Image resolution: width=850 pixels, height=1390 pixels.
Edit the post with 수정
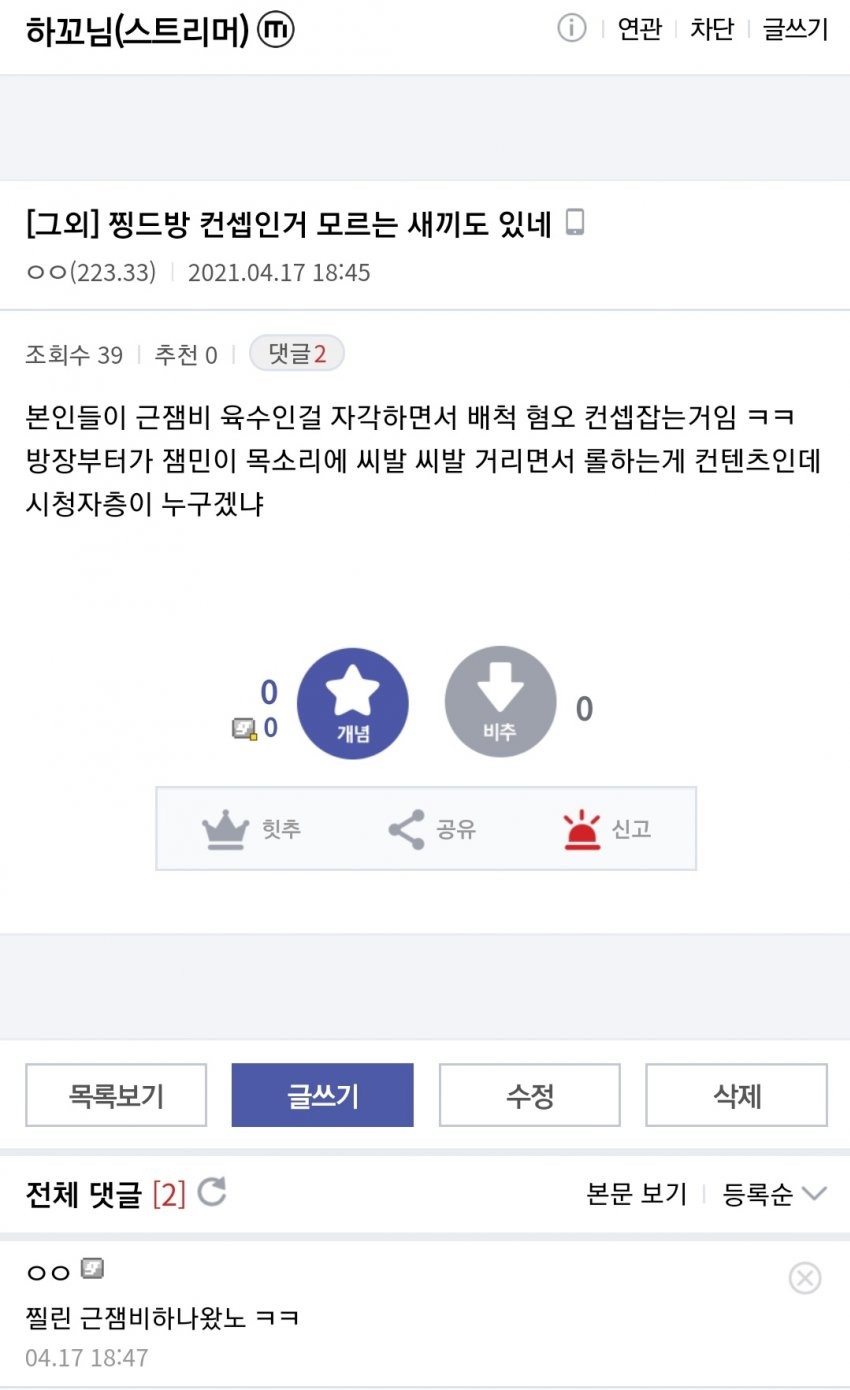[x=529, y=1095]
